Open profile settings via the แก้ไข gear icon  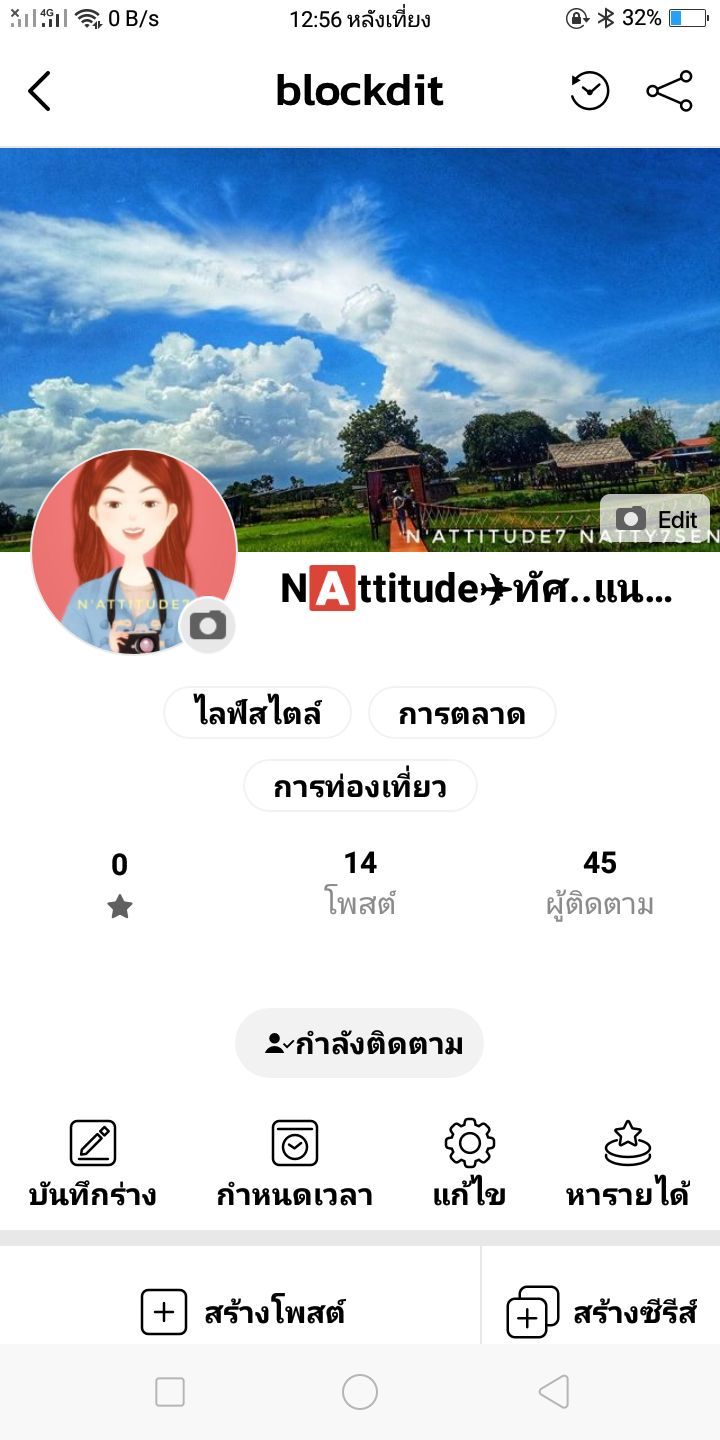(x=469, y=1142)
